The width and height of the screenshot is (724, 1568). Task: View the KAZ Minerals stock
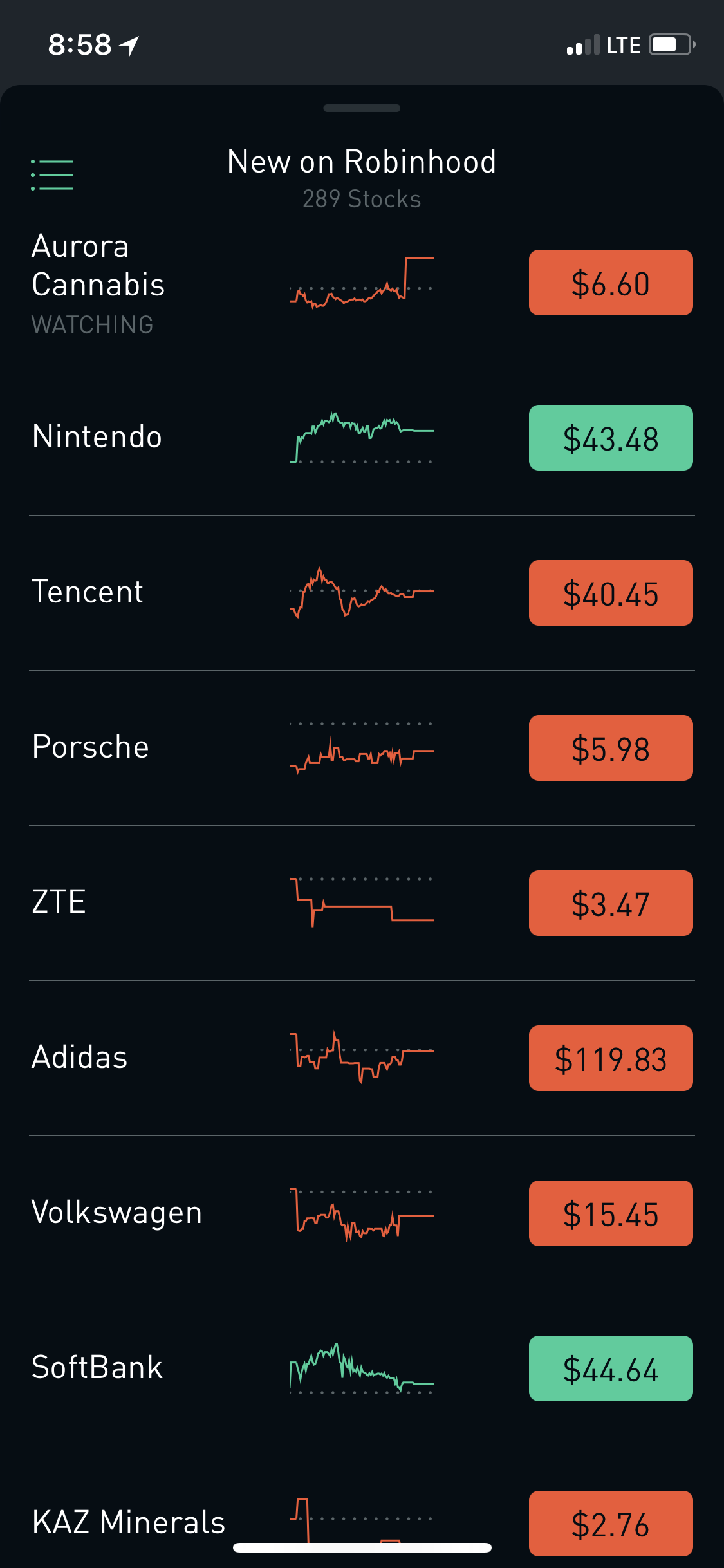coord(129,1522)
